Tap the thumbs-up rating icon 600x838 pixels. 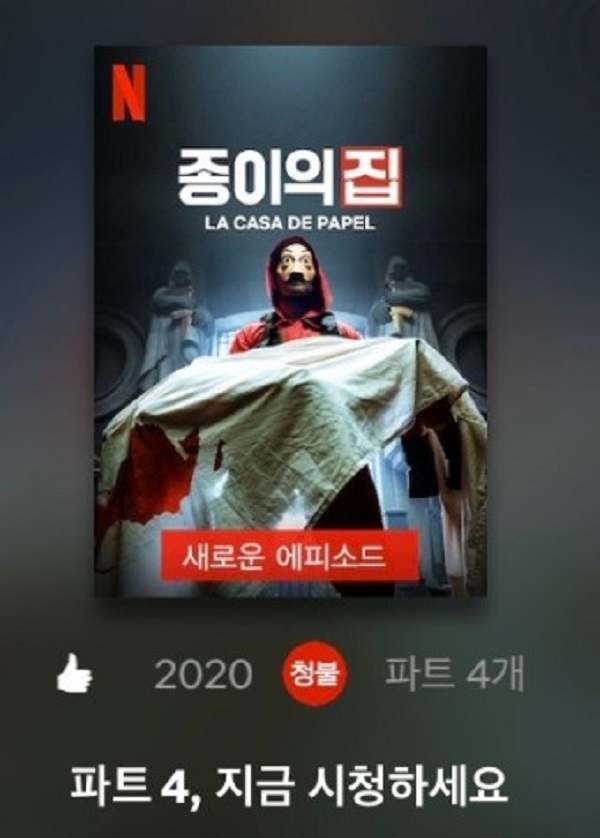pyautogui.click(x=74, y=678)
